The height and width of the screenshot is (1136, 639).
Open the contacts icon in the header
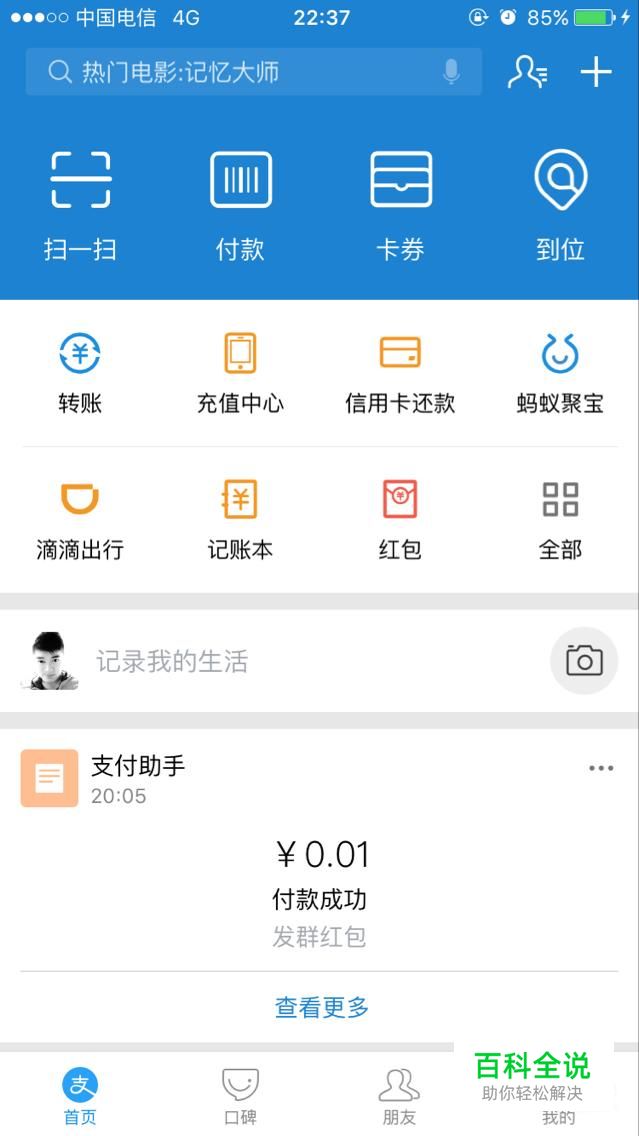point(527,72)
